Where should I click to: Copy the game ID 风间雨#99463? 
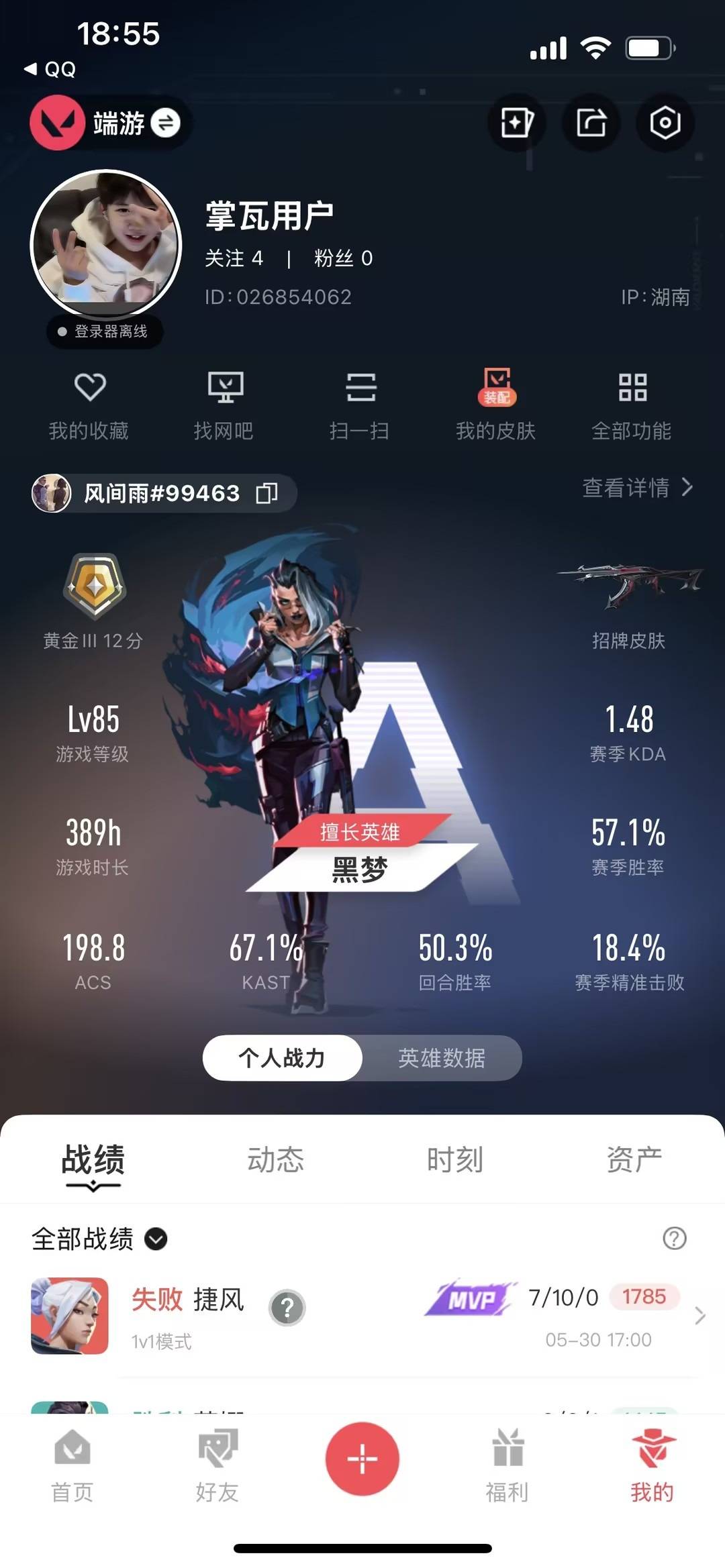point(267,494)
